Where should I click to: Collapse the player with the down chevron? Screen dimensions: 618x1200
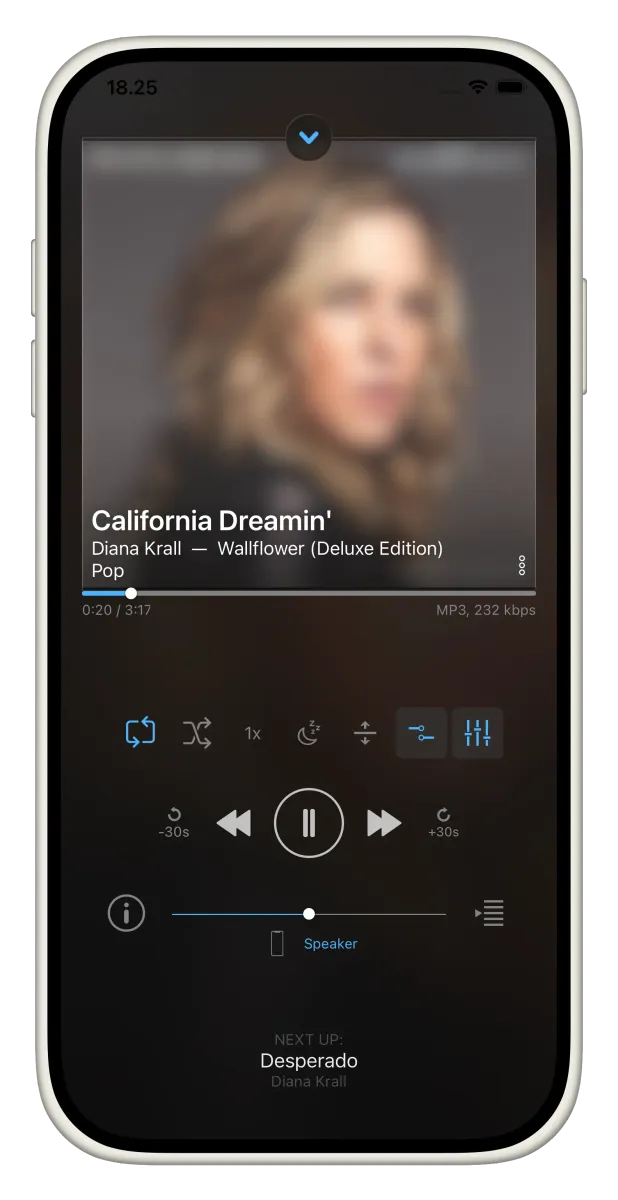(x=309, y=138)
